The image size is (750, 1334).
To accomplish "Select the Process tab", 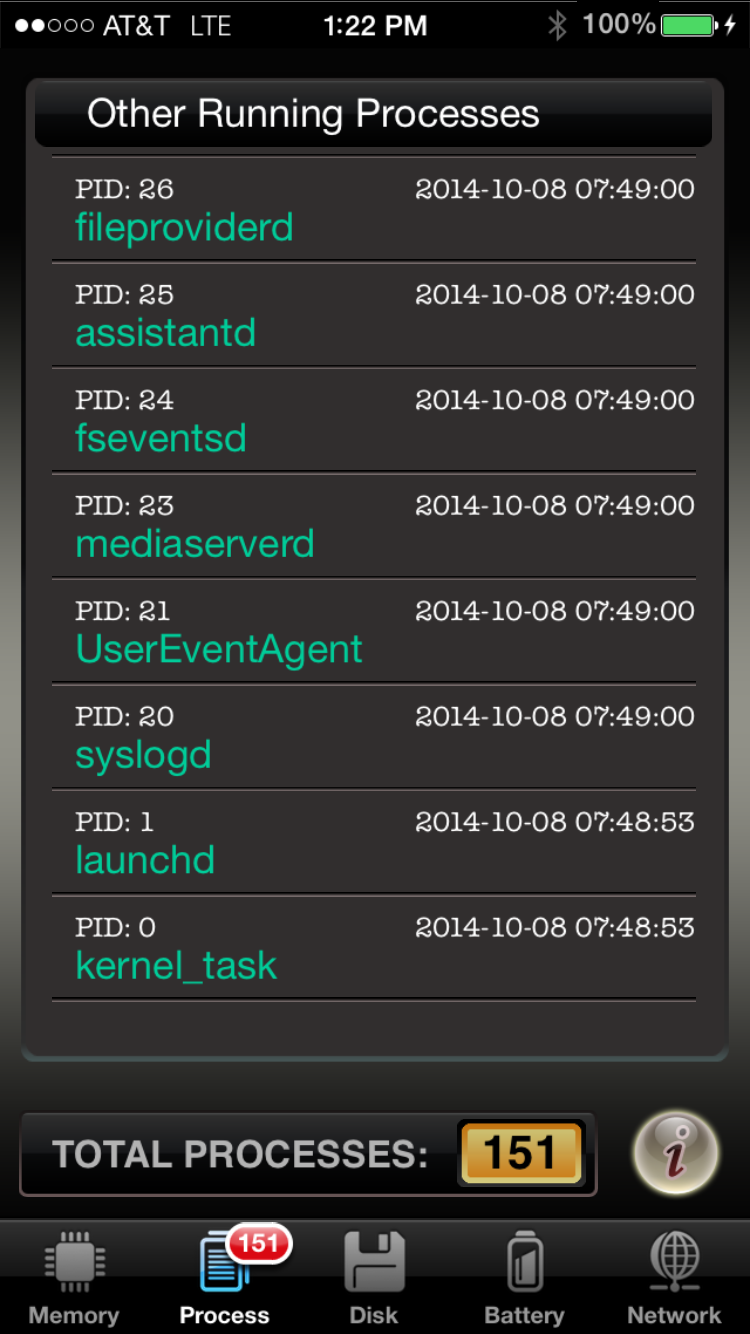I will click(x=225, y=1278).
